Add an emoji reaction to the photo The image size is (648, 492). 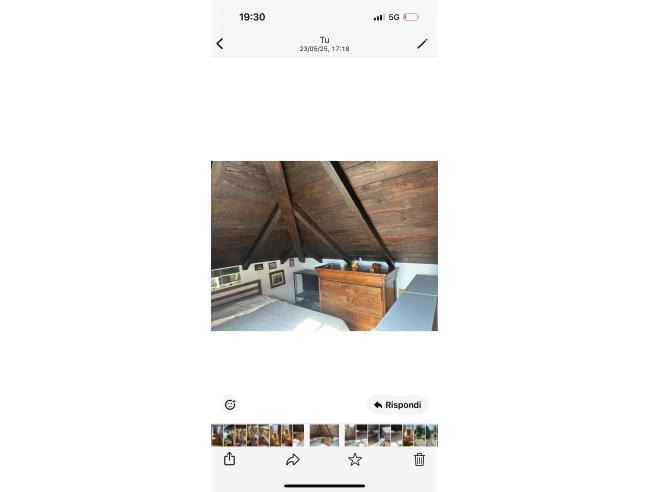230,405
